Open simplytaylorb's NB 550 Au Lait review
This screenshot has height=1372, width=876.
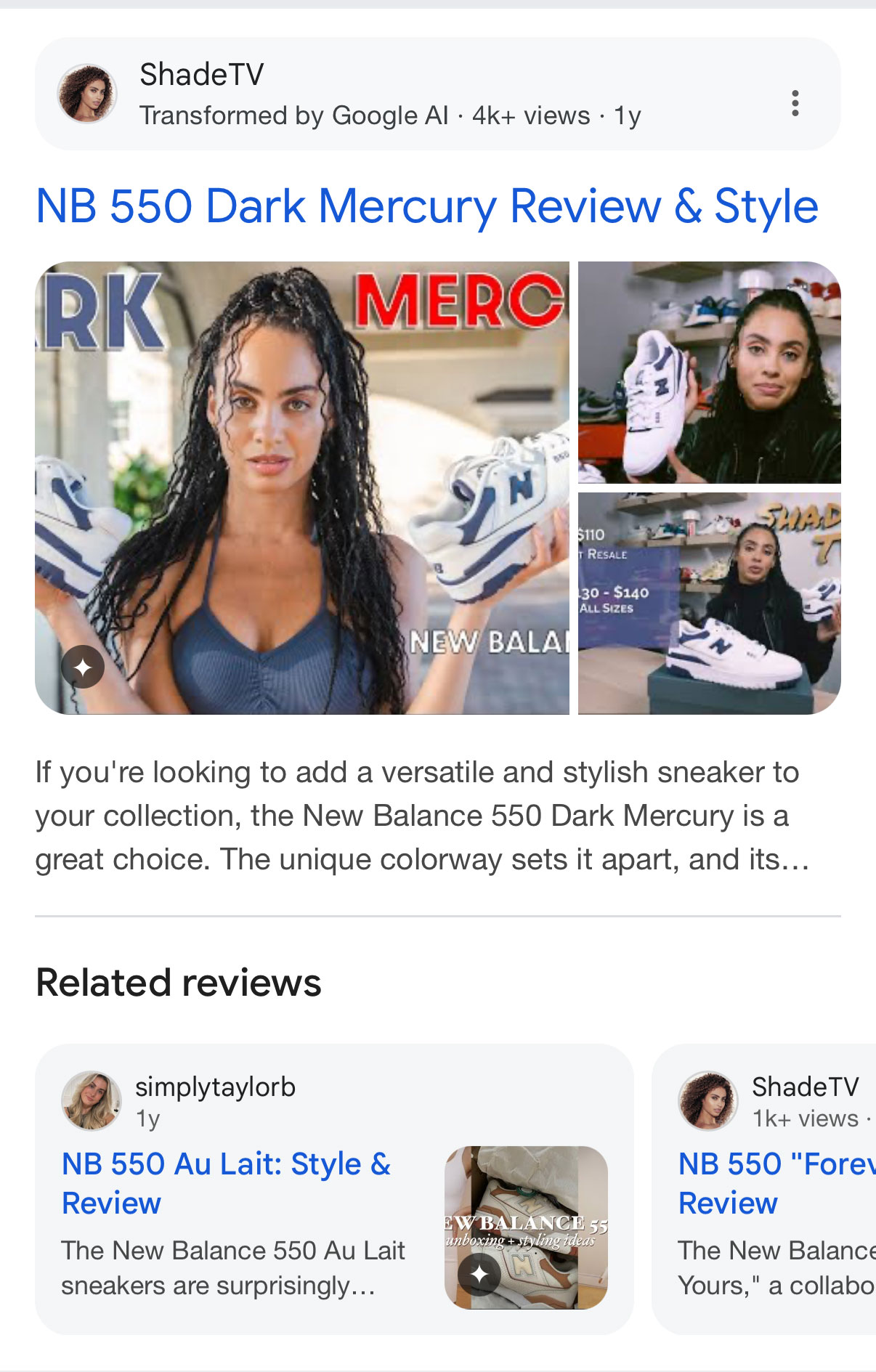point(226,1182)
